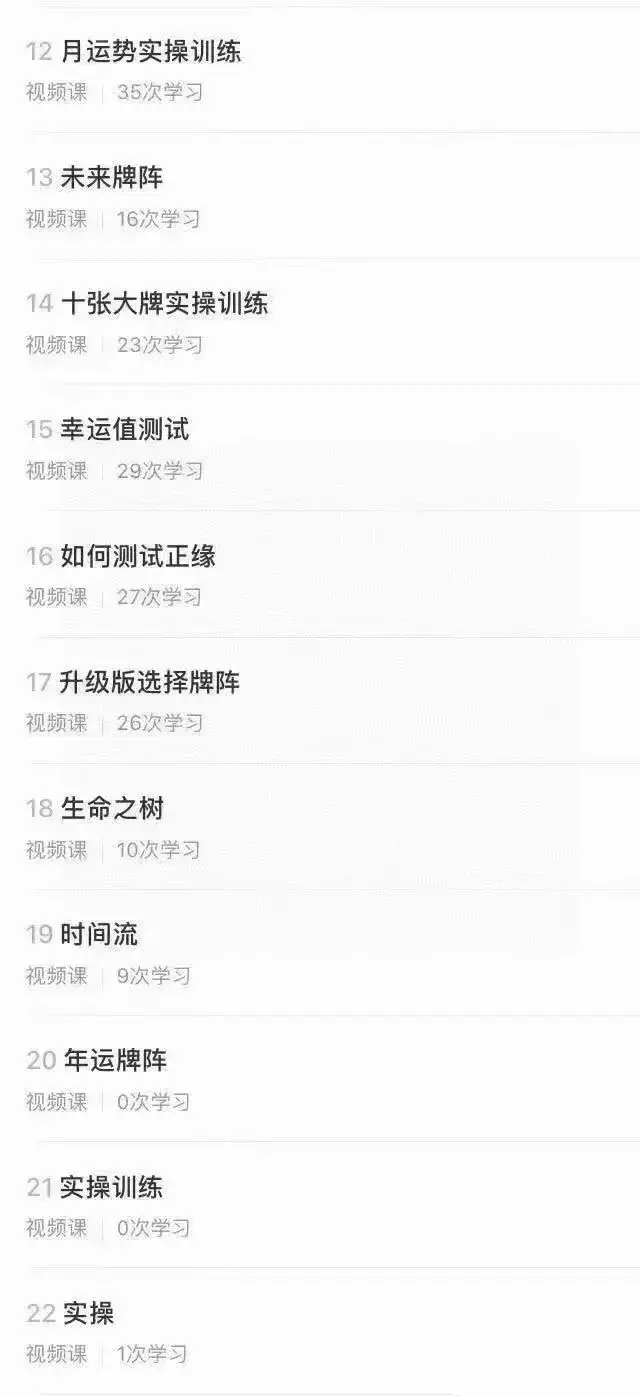
Task: Play lesson 16 如何测试正缘
Action: click(320, 574)
